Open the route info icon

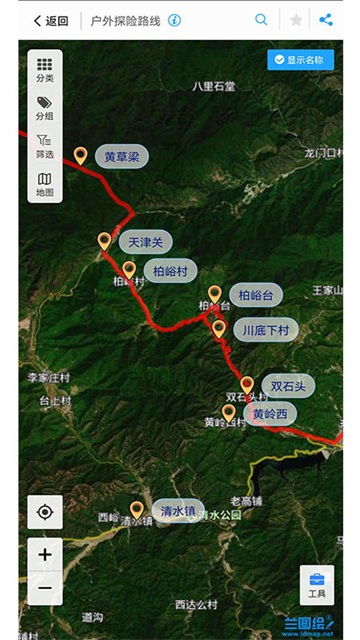175,20
